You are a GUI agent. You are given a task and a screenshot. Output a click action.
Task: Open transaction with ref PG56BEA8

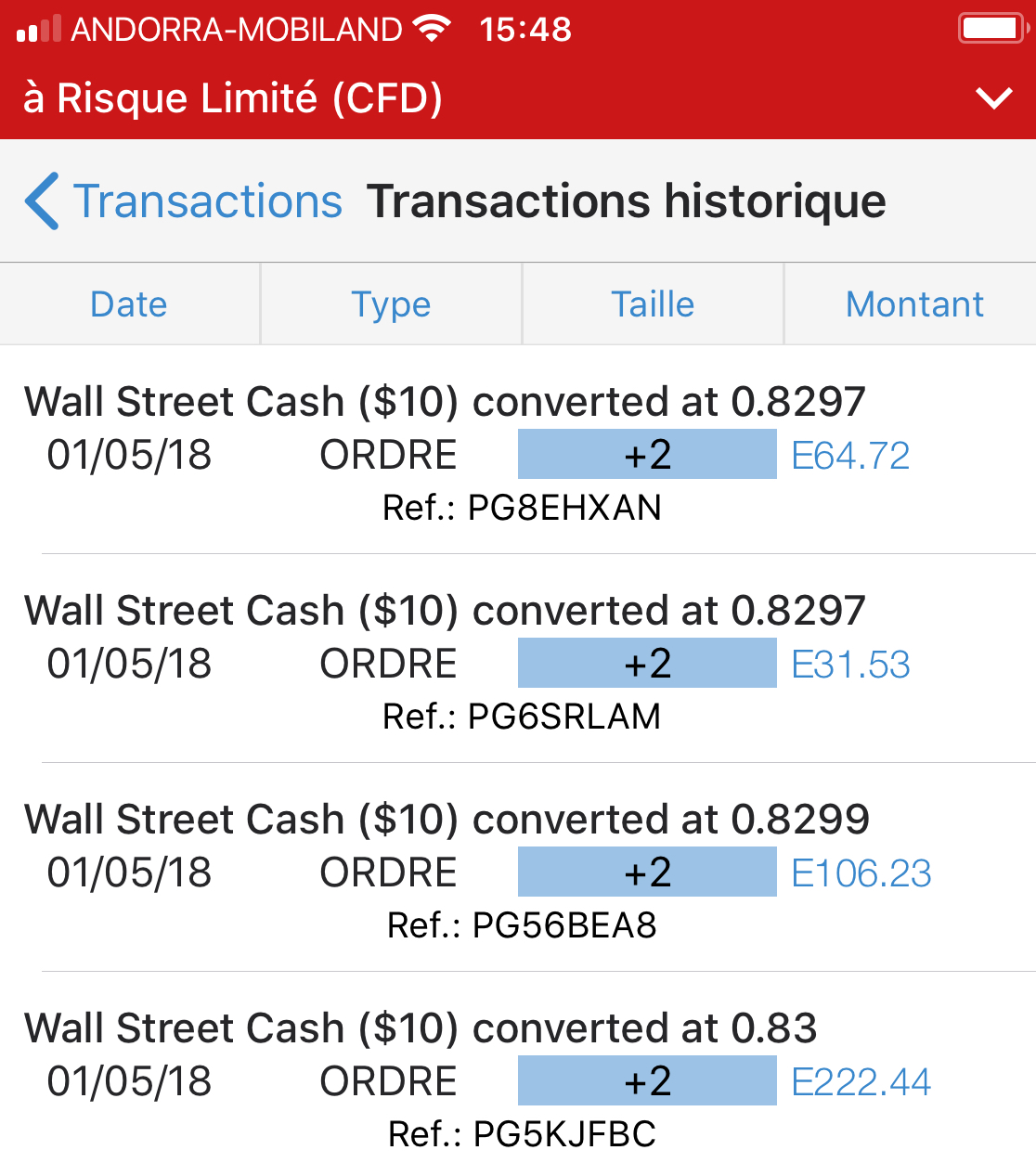pos(520,872)
